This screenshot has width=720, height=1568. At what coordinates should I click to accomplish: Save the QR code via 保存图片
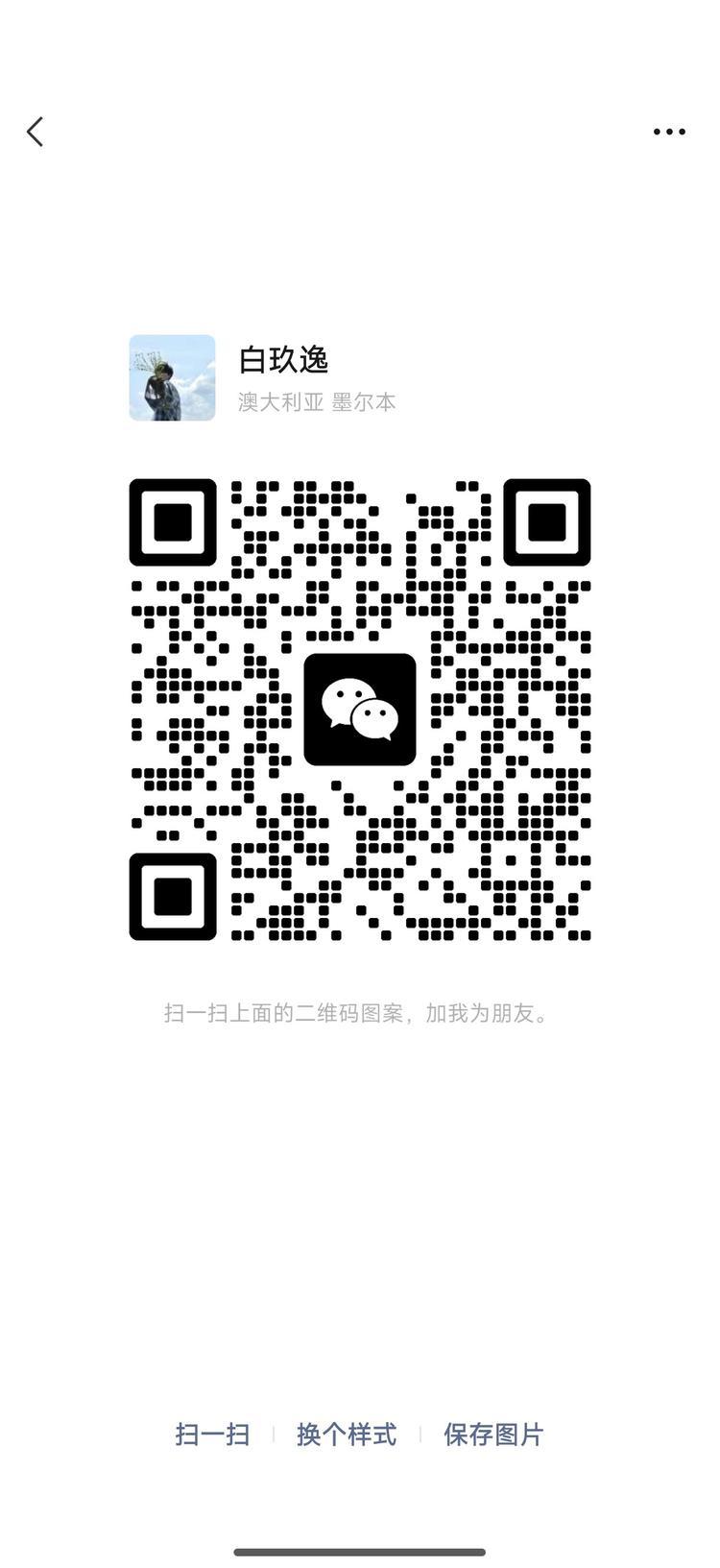coord(493,1435)
